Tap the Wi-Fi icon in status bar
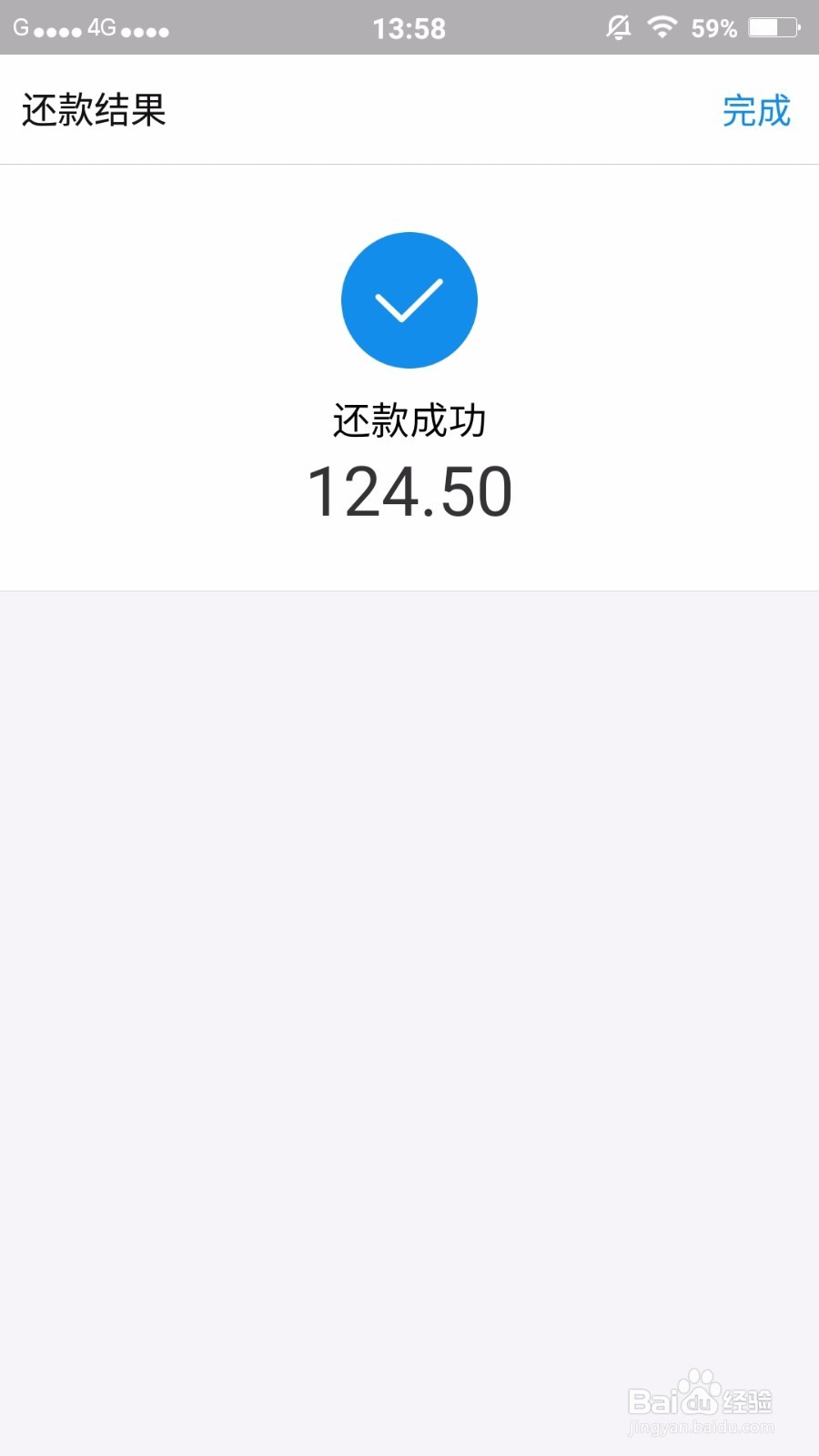Screen dimensions: 819x1456 (662, 27)
